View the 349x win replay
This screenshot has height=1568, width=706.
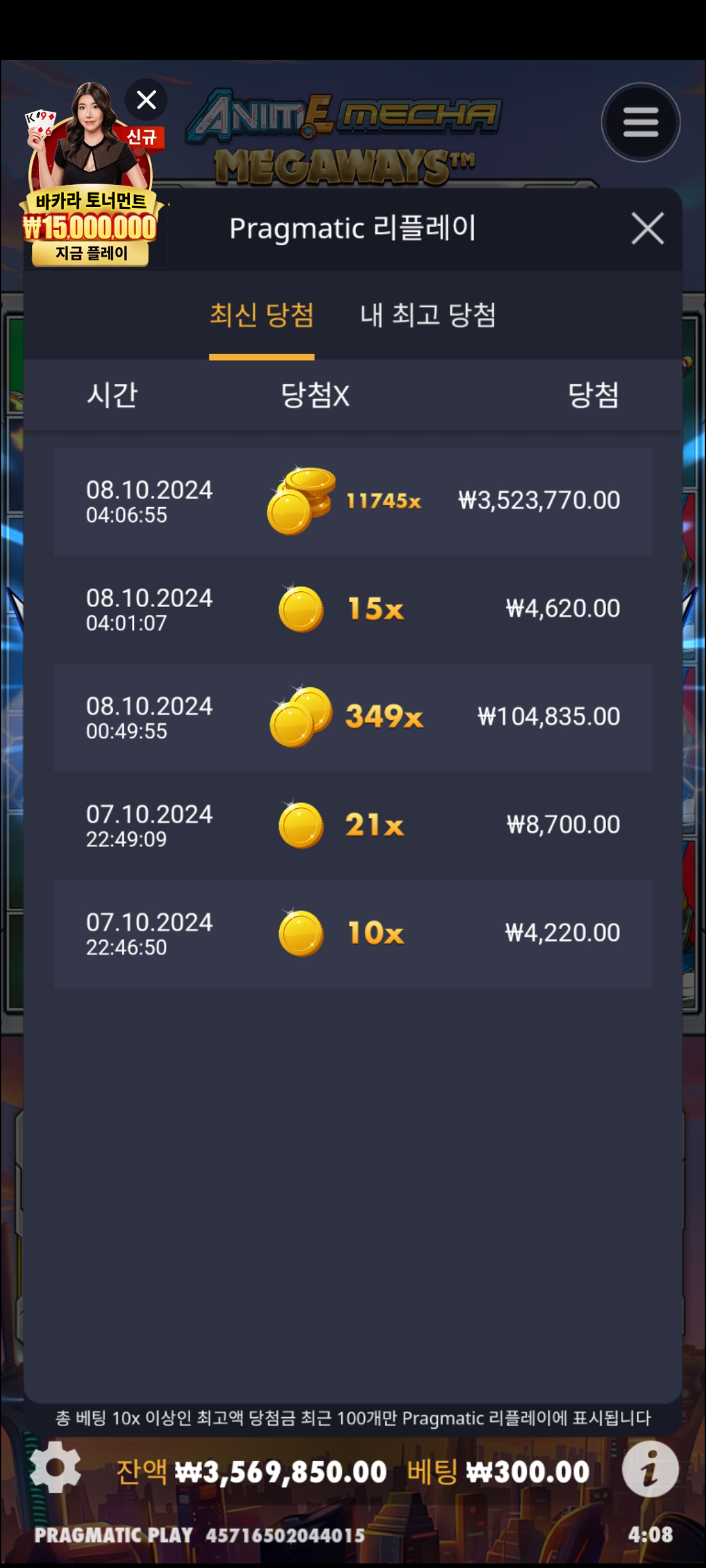[x=353, y=717]
